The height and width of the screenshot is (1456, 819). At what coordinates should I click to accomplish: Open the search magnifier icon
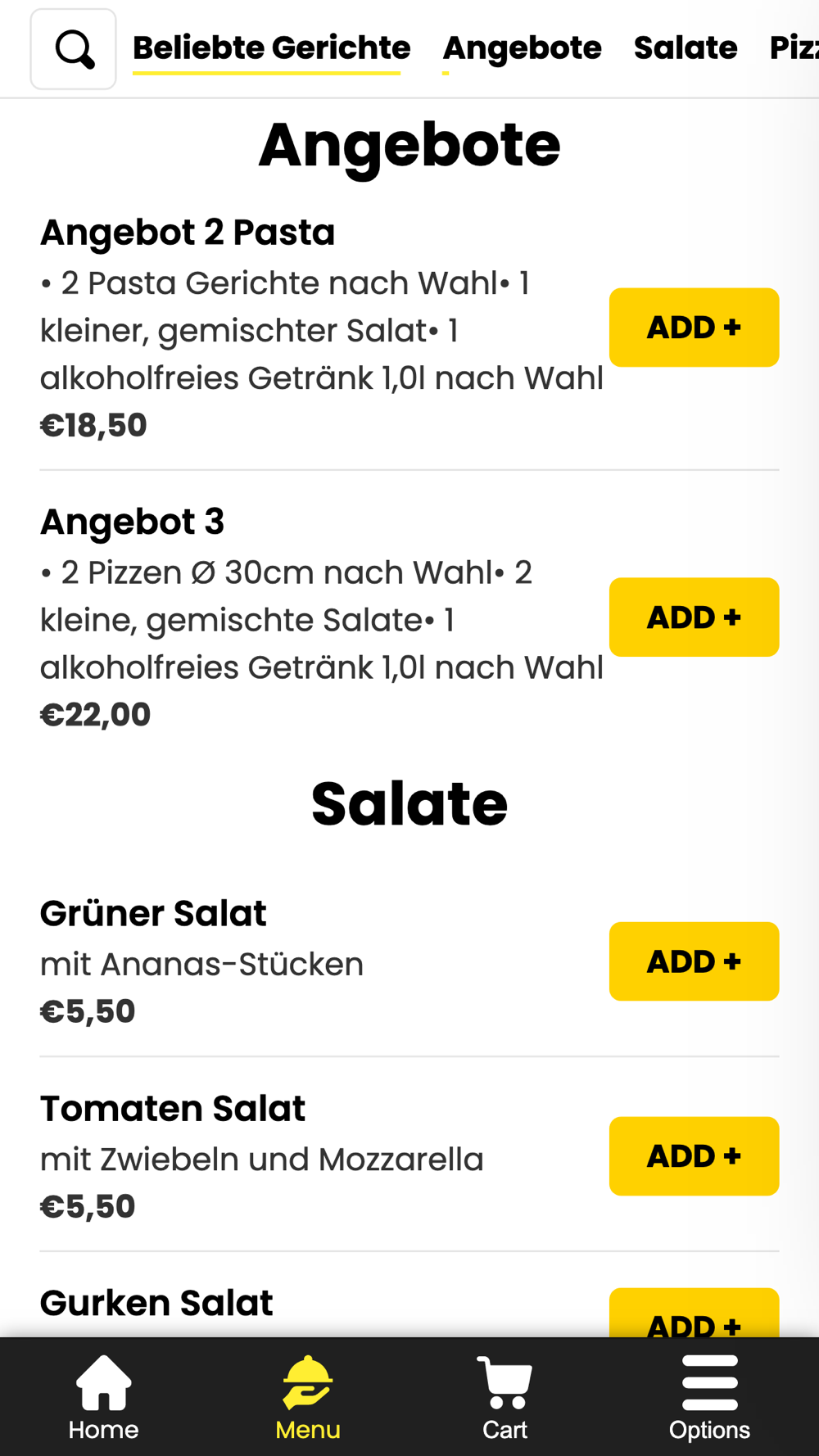click(x=74, y=49)
